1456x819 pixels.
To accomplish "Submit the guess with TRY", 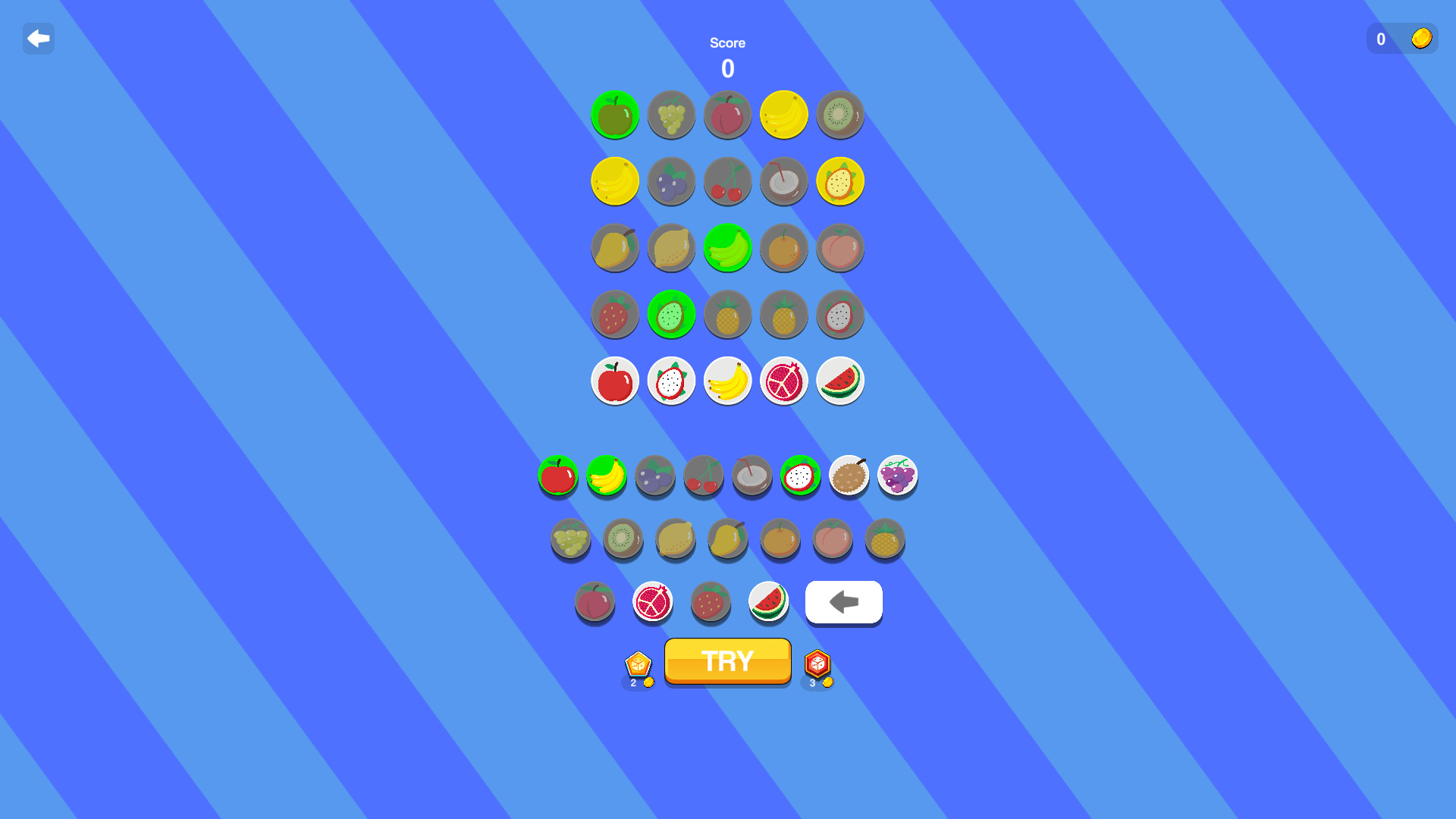I will [727, 661].
